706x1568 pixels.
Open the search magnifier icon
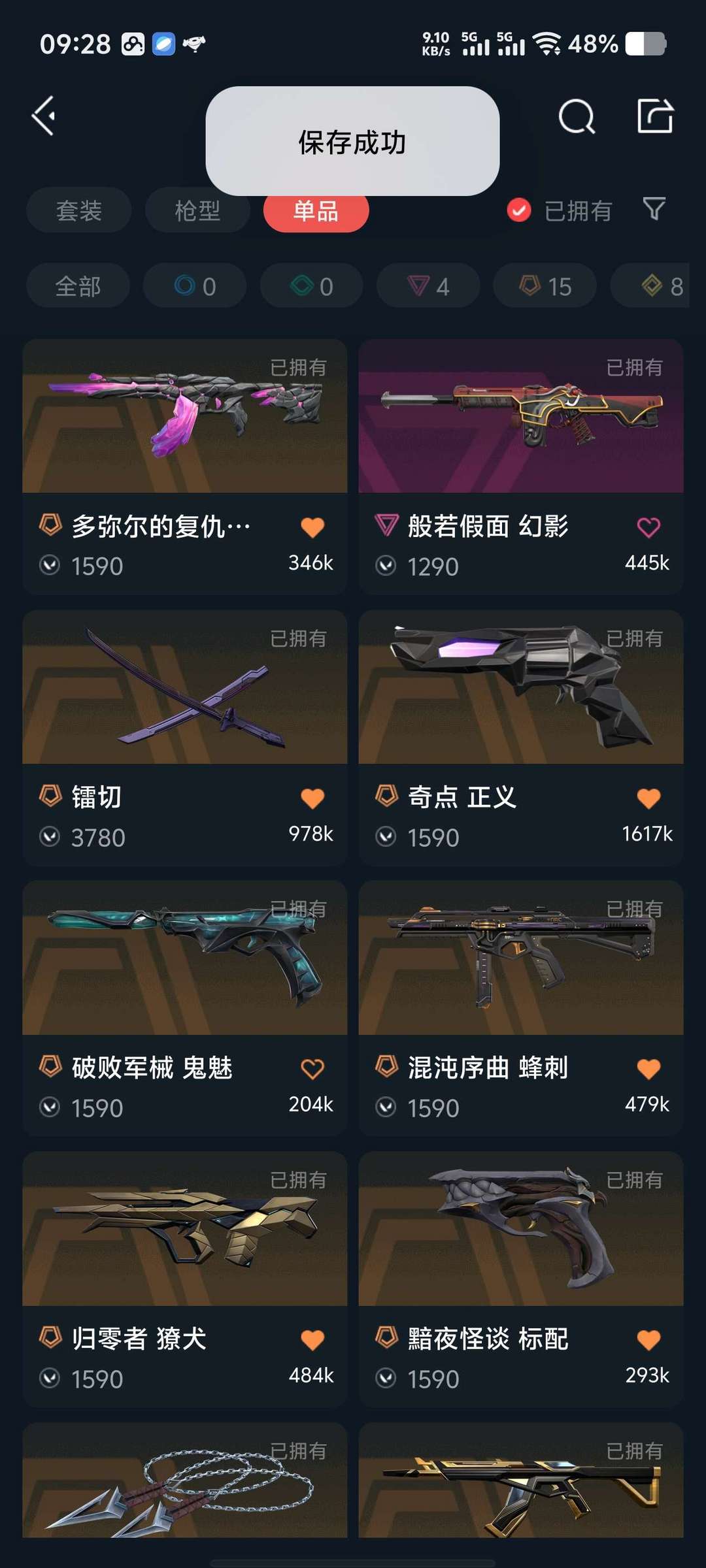coord(577,117)
